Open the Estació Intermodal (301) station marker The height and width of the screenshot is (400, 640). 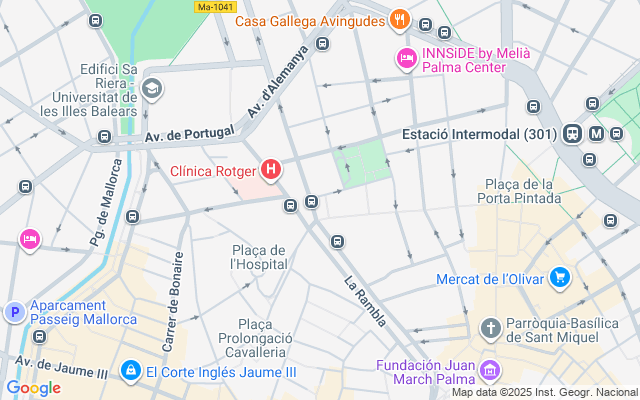(572, 133)
